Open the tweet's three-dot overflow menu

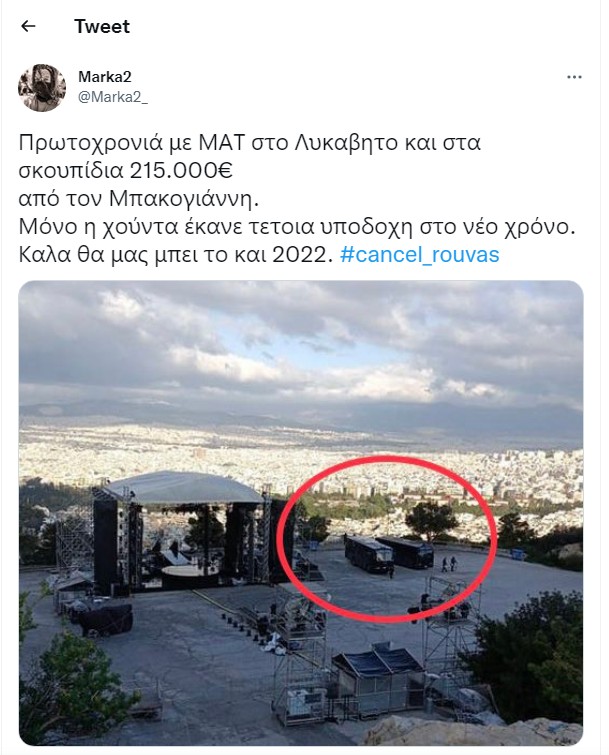click(x=574, y=77)
